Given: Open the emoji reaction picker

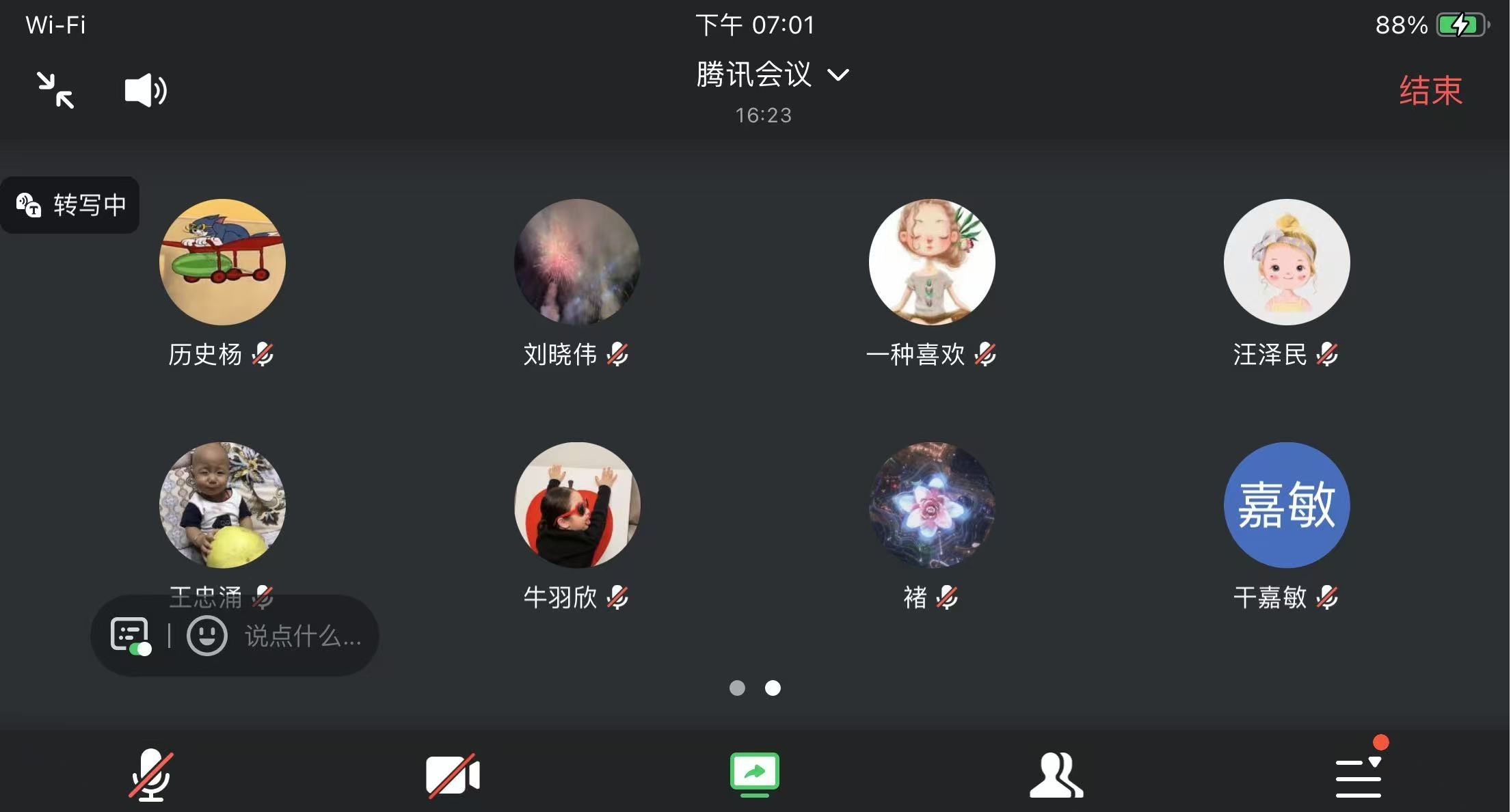Looking at the screenshot, I should [207, 636].
